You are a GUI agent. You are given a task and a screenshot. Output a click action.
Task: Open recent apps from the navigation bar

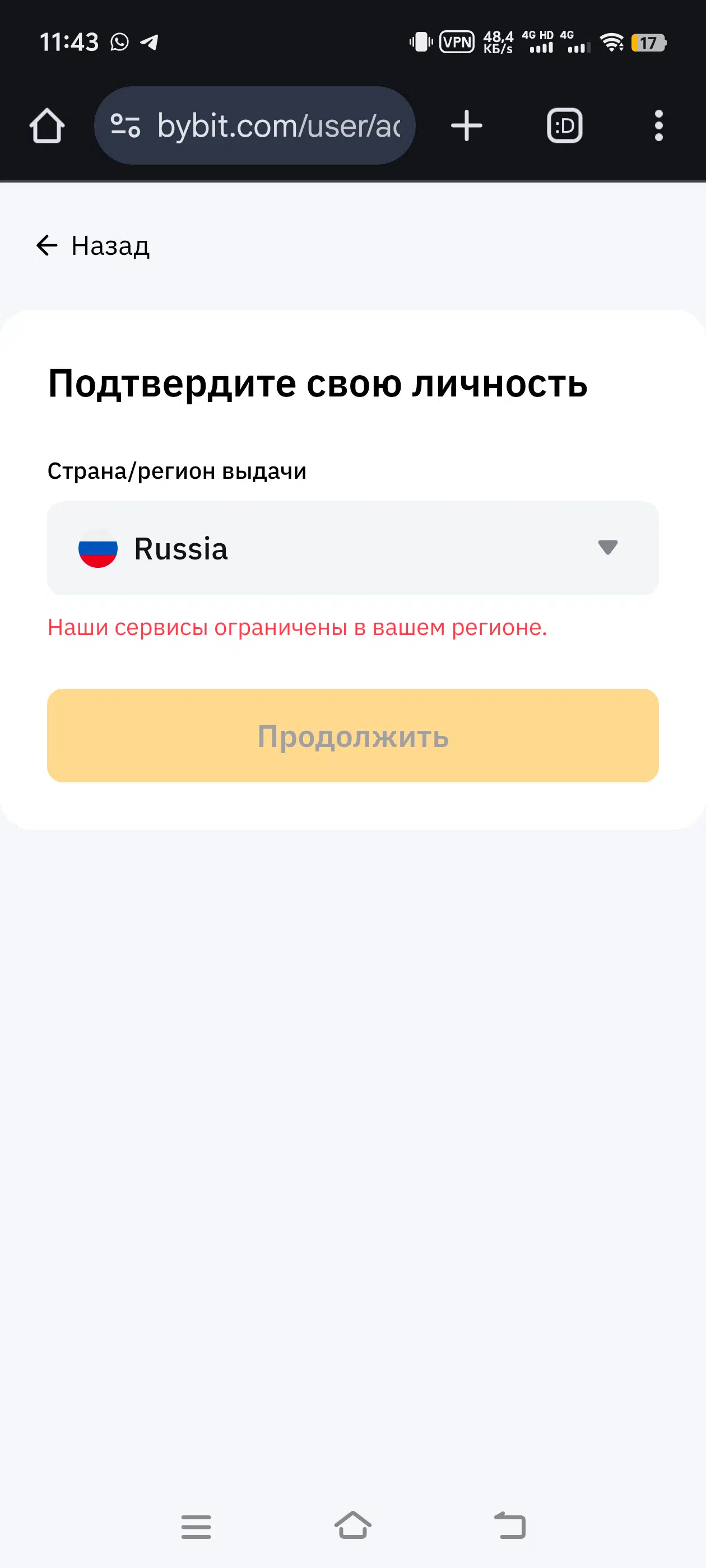pyautogui.click(x=196, y=1527)
